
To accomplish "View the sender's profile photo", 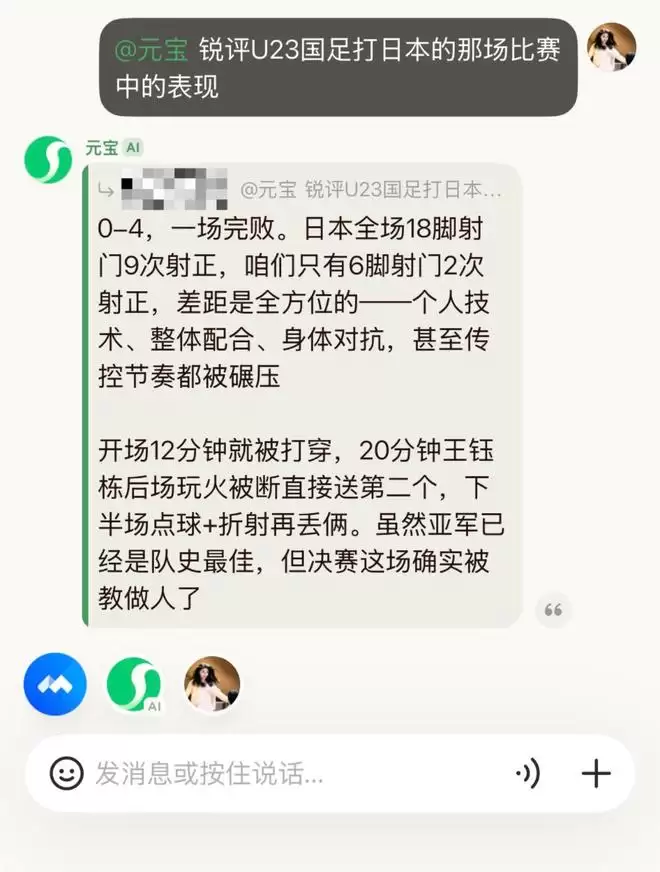I will coord(612,46).
